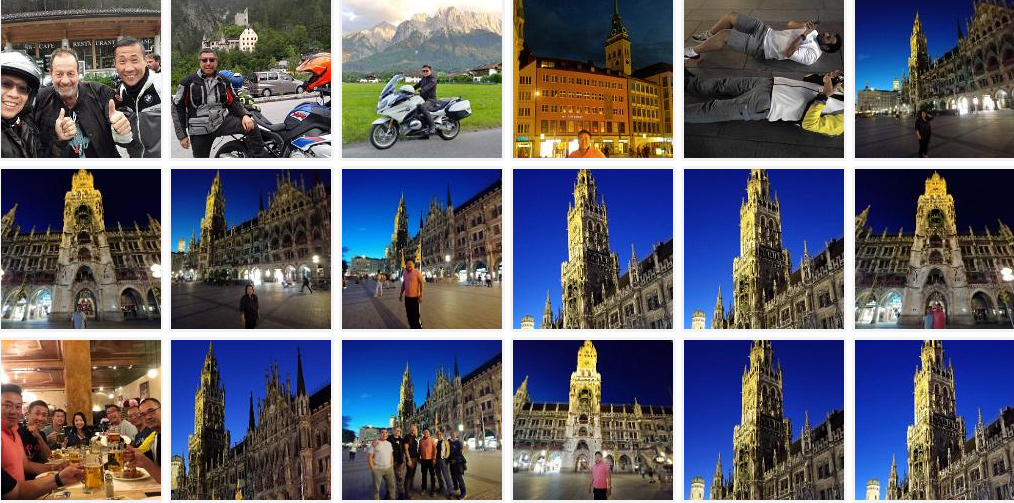Image resolution: width=1014 pixels, height=503 pixels.
Task: View the motorcycle photo on the green field with mountains
Action: (x=422, y=79)
